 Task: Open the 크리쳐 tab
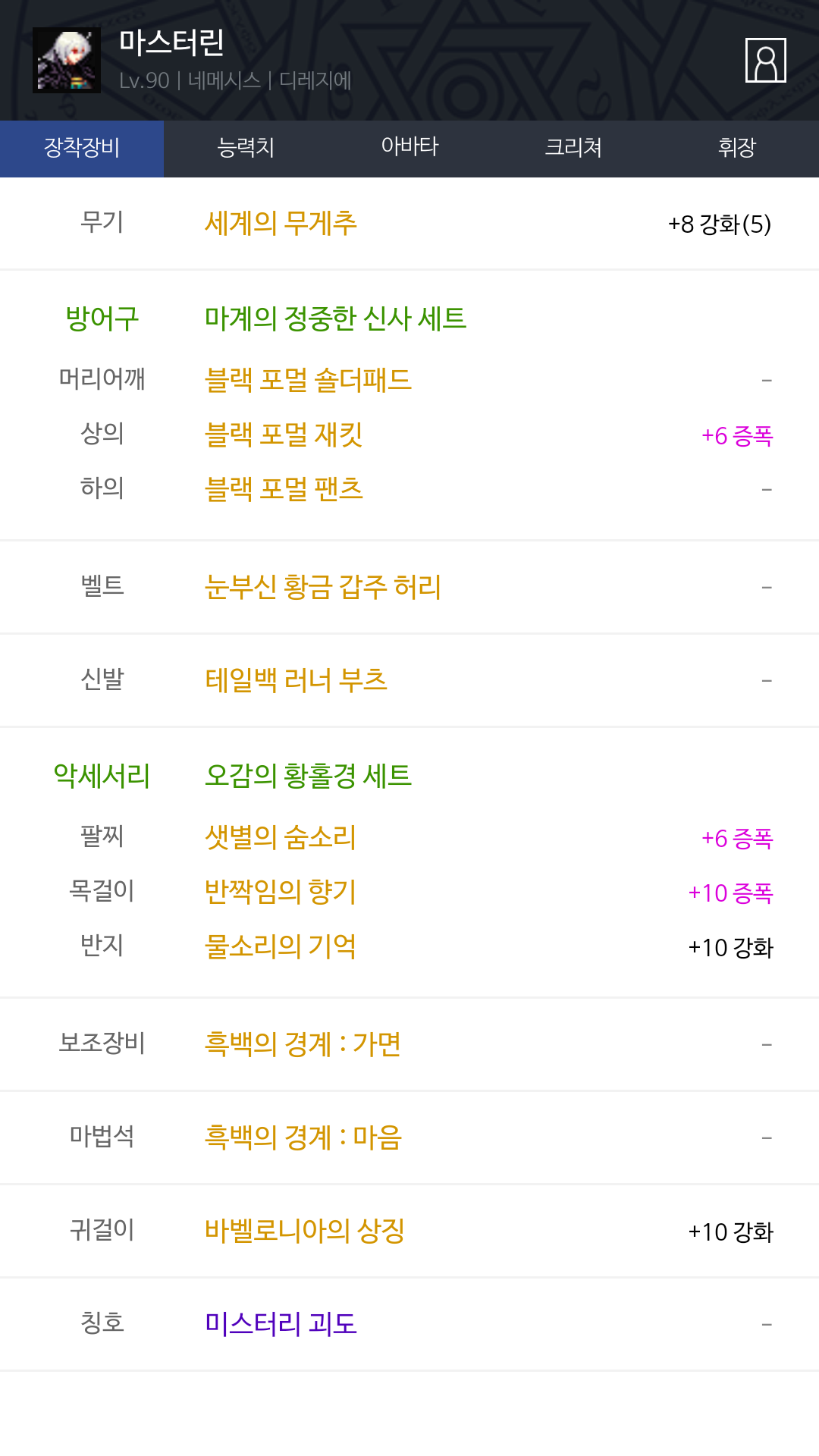click(573, 149)
